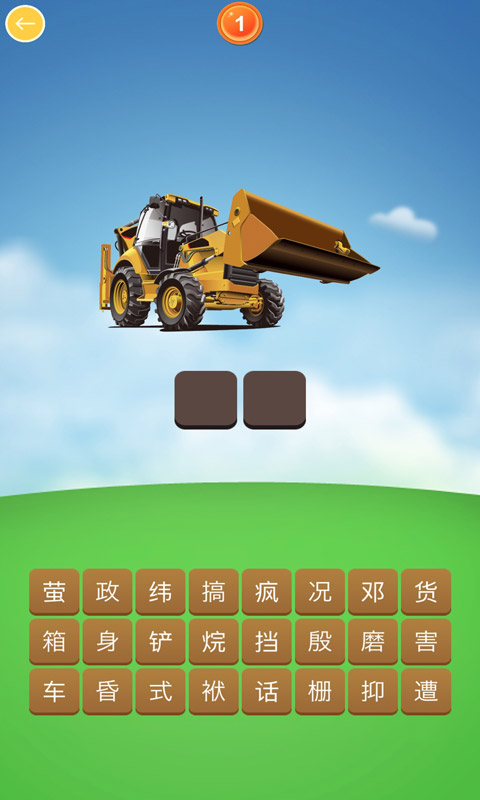
Task: Tap the second empty answer slot
Action: tap(274, 399)
